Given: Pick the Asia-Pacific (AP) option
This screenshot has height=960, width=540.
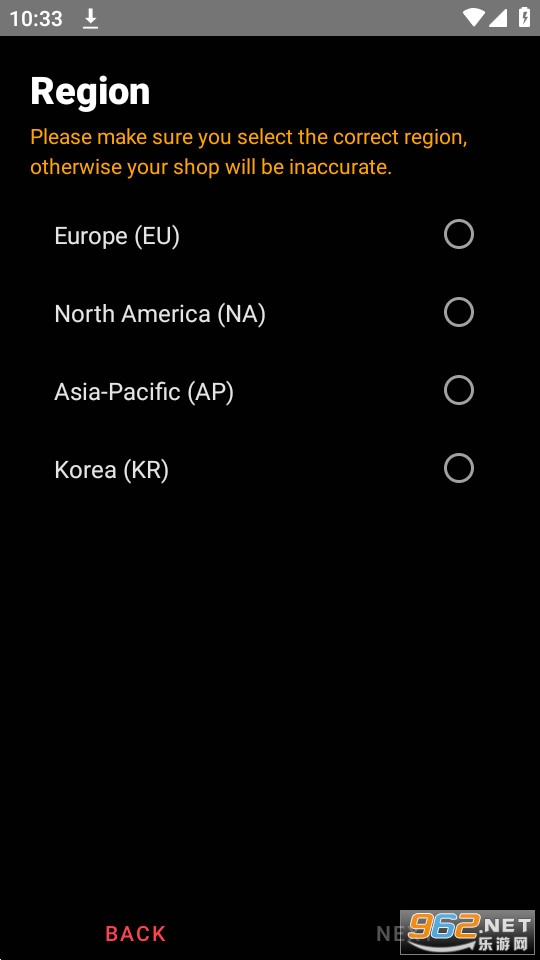Looking at the screenshot, I should click(x=264, y=391).
